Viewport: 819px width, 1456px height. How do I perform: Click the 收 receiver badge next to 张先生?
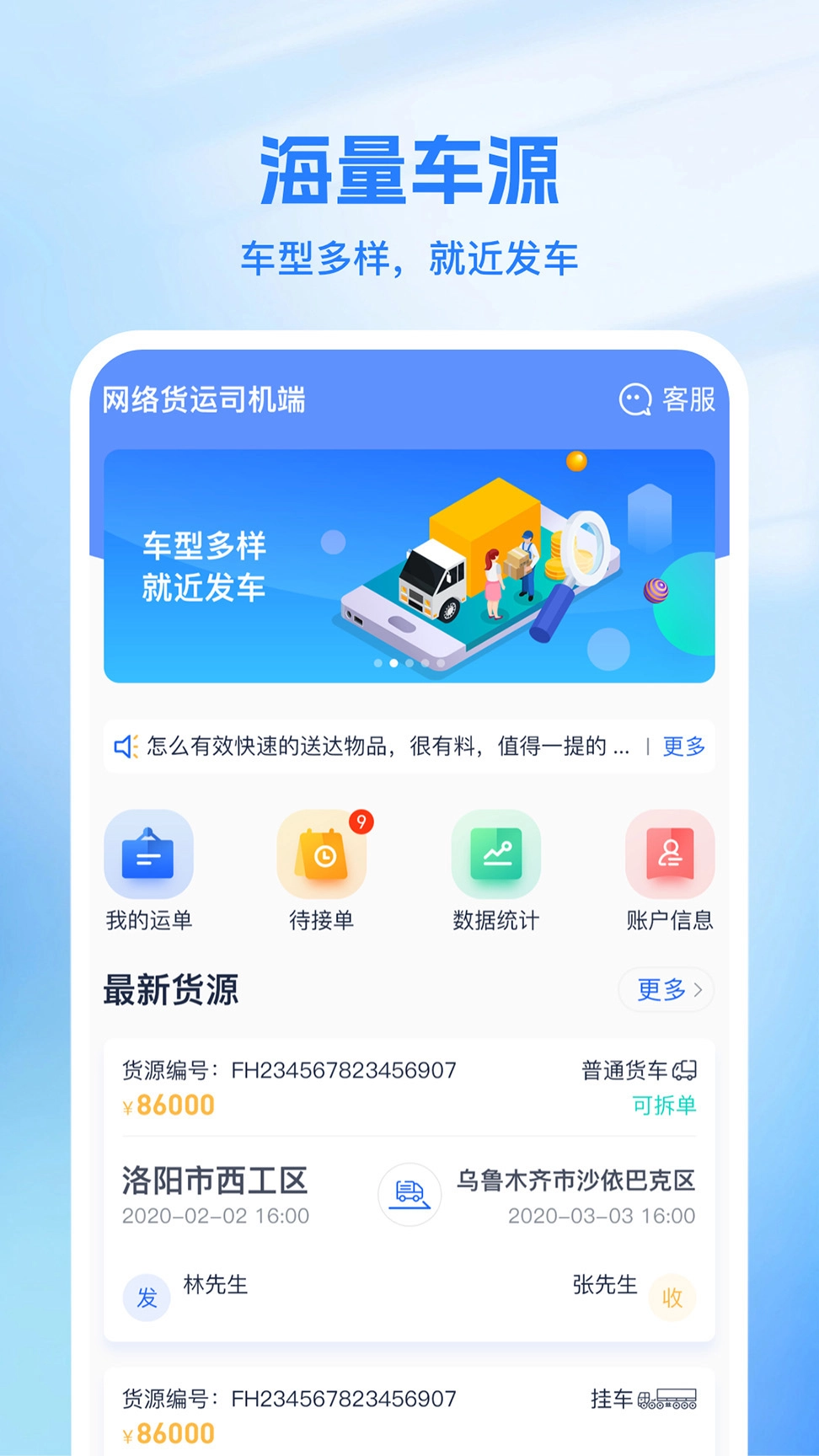(672, 1298)
